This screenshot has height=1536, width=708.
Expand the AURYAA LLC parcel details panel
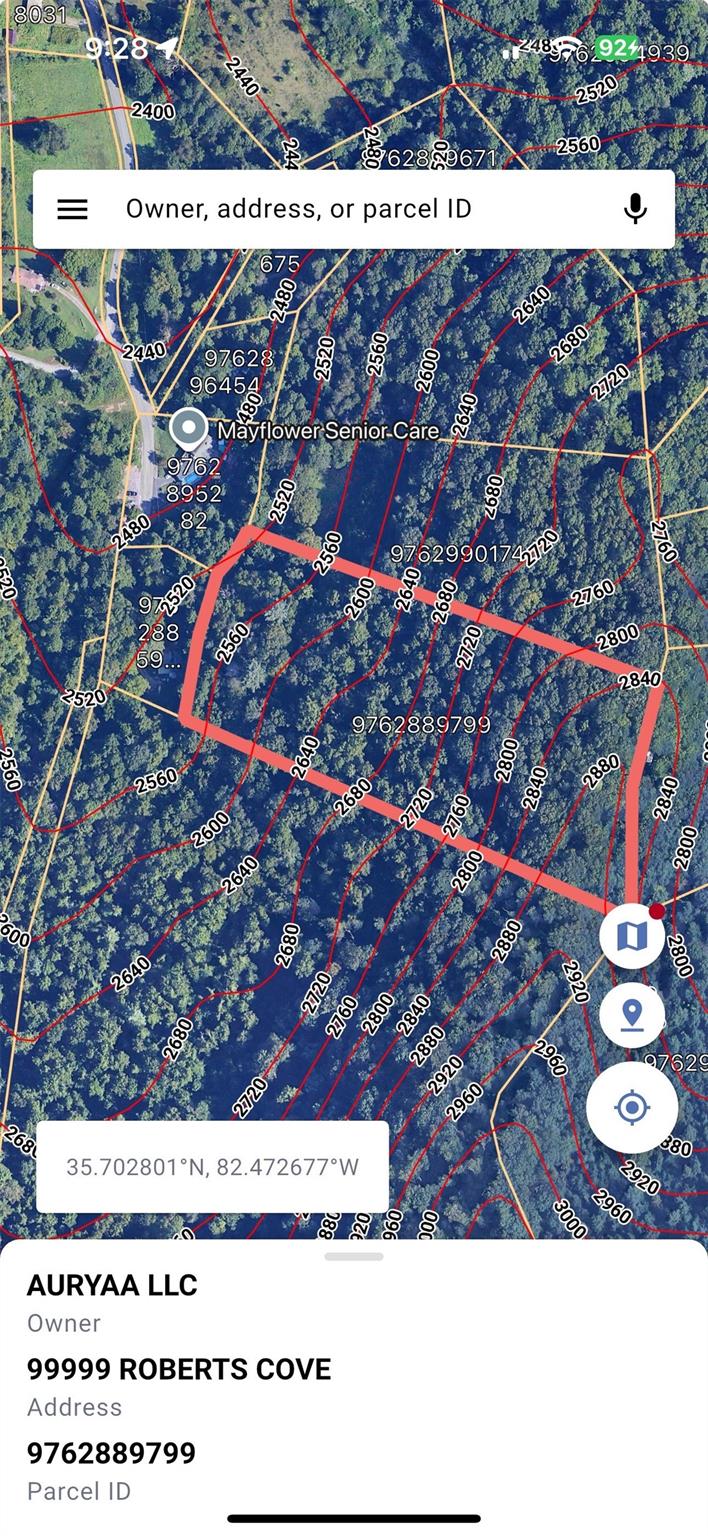click(354, 1257)
